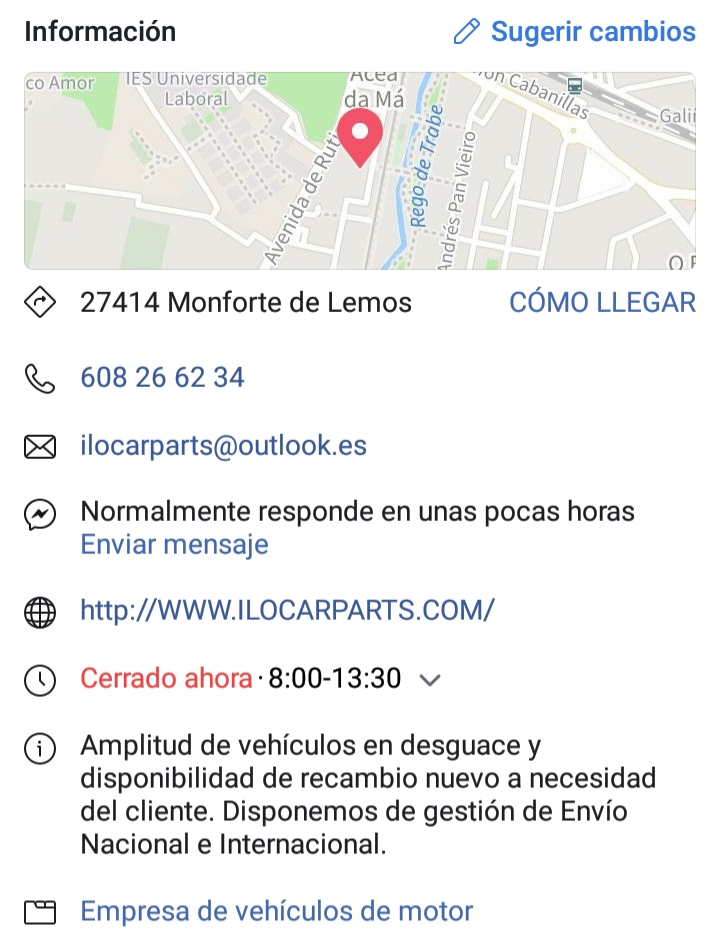Get directions with CÓMO LLEGAR

point(602,303)
